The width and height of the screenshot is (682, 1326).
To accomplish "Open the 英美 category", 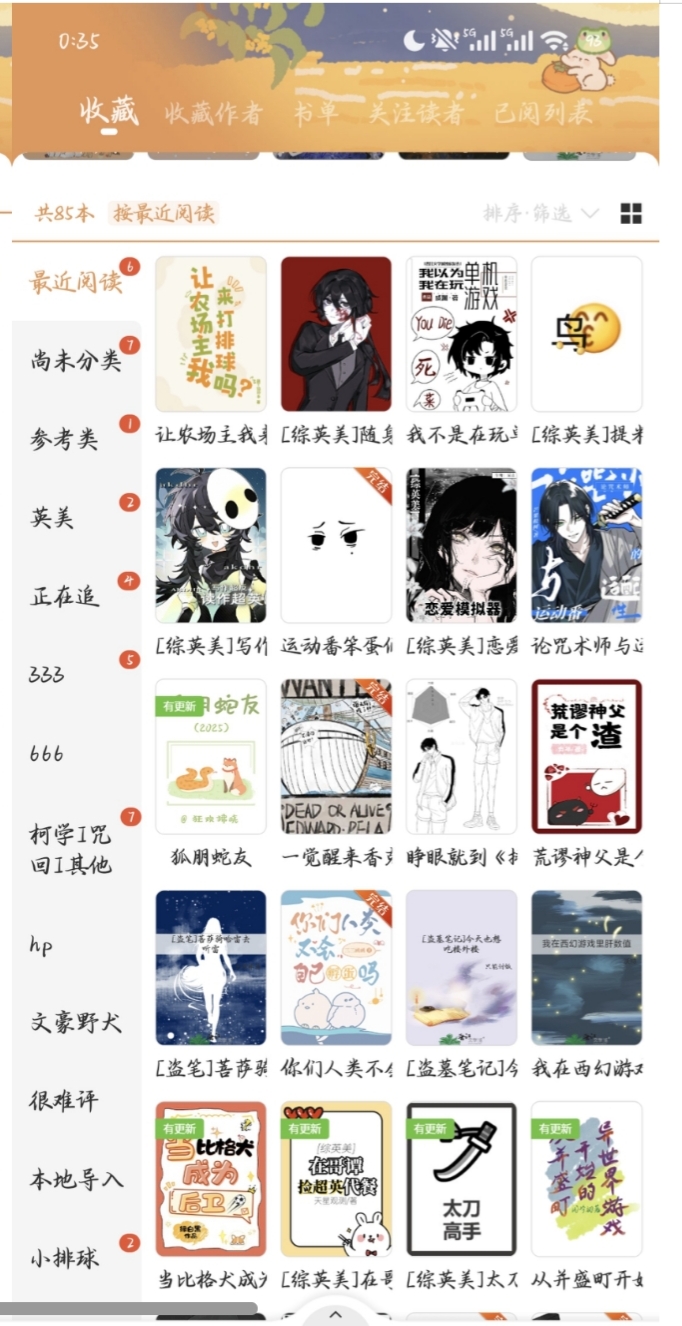I will pos(52,518).
